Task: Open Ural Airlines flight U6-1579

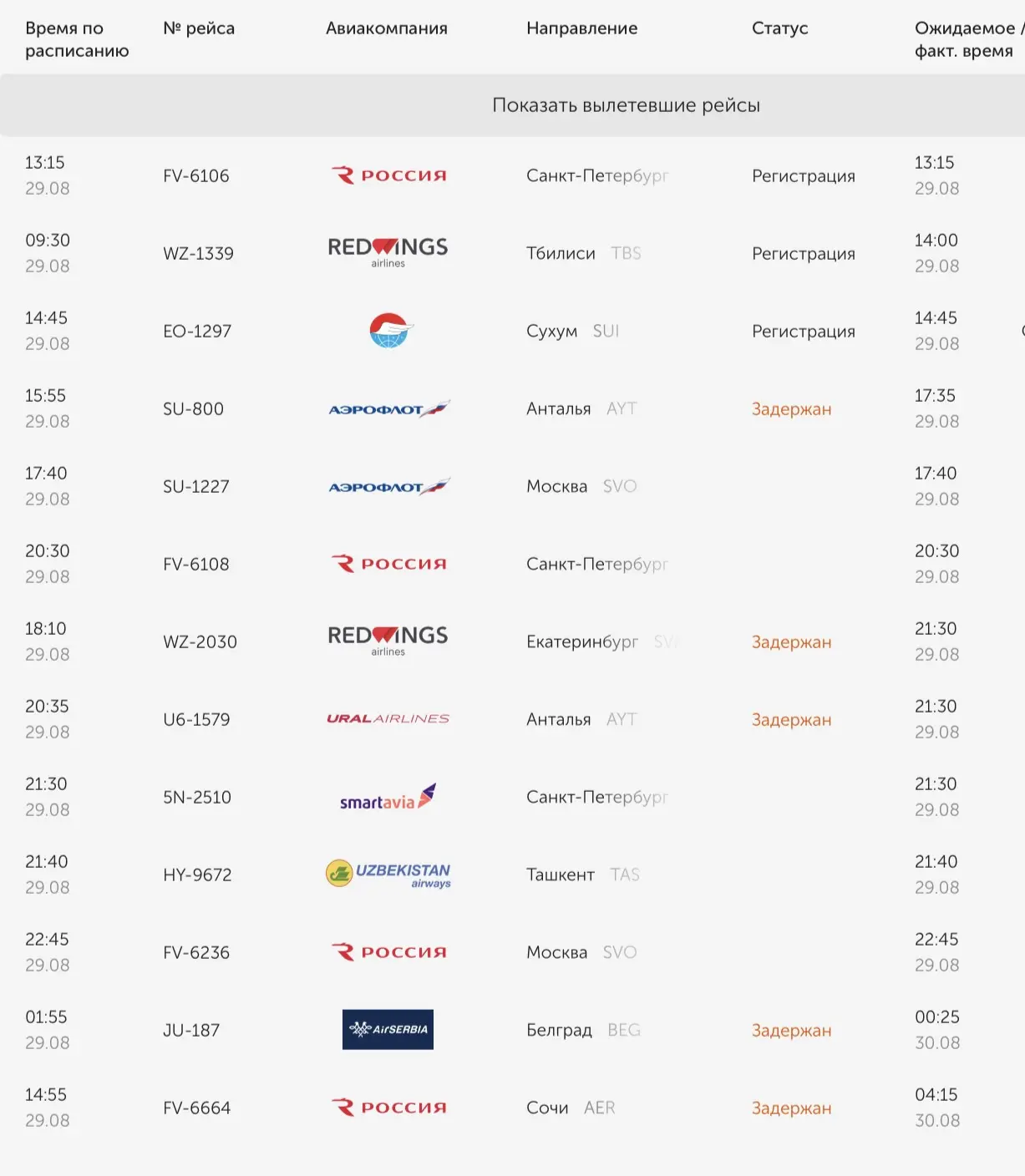Action: [512, 719]
